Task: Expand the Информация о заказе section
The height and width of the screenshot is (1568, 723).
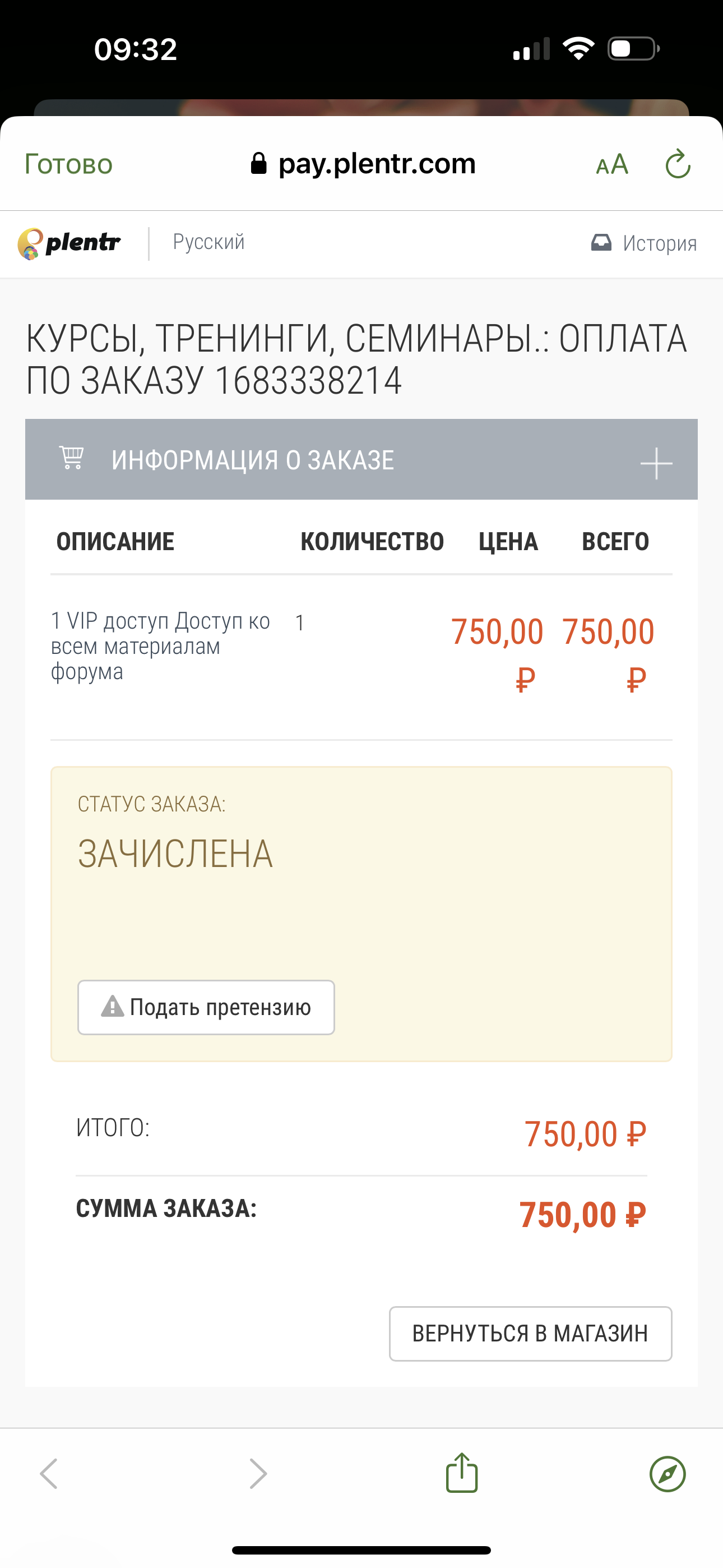Action: pos(361,459)
